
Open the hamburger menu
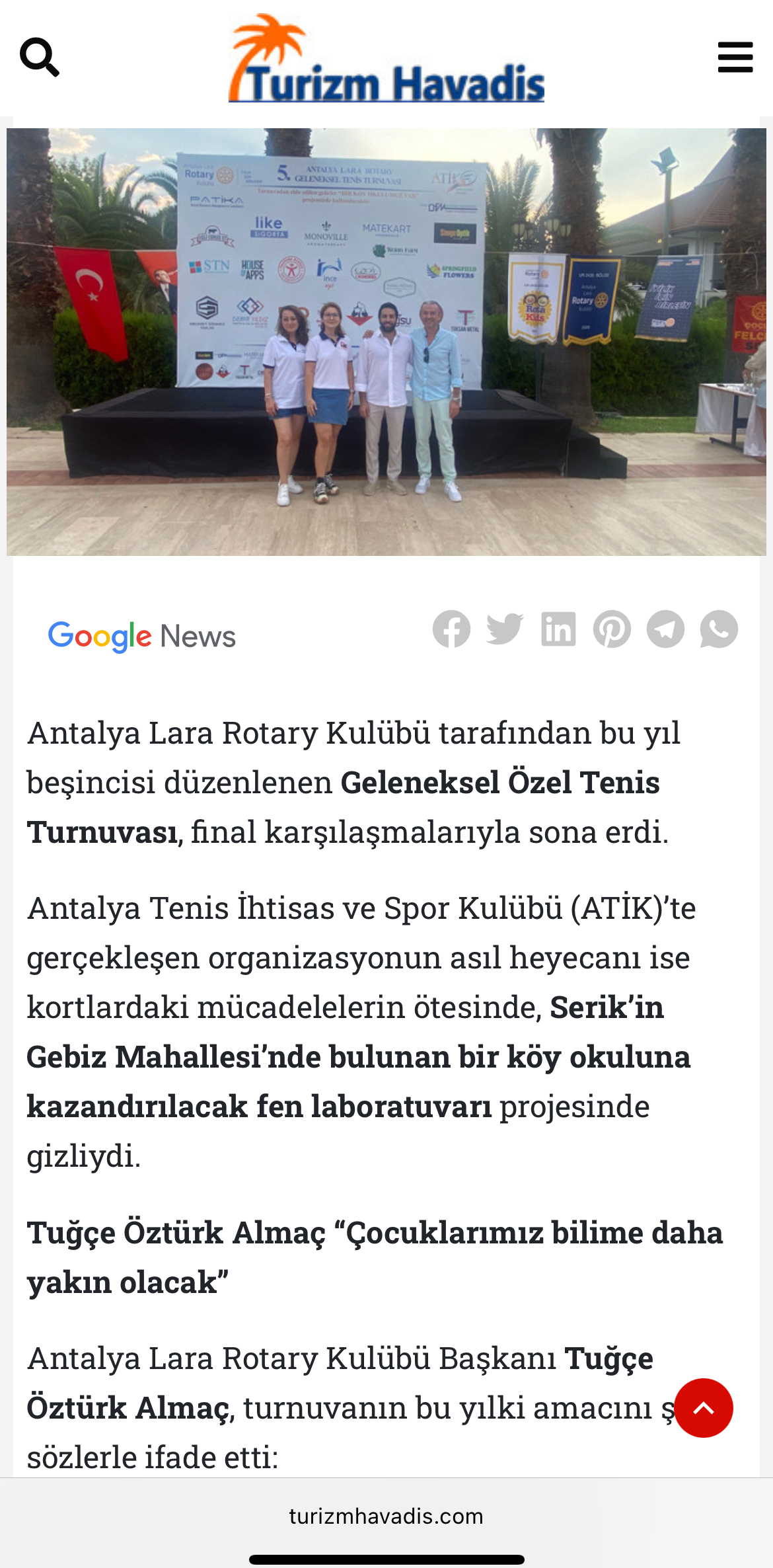click(735, 58)
